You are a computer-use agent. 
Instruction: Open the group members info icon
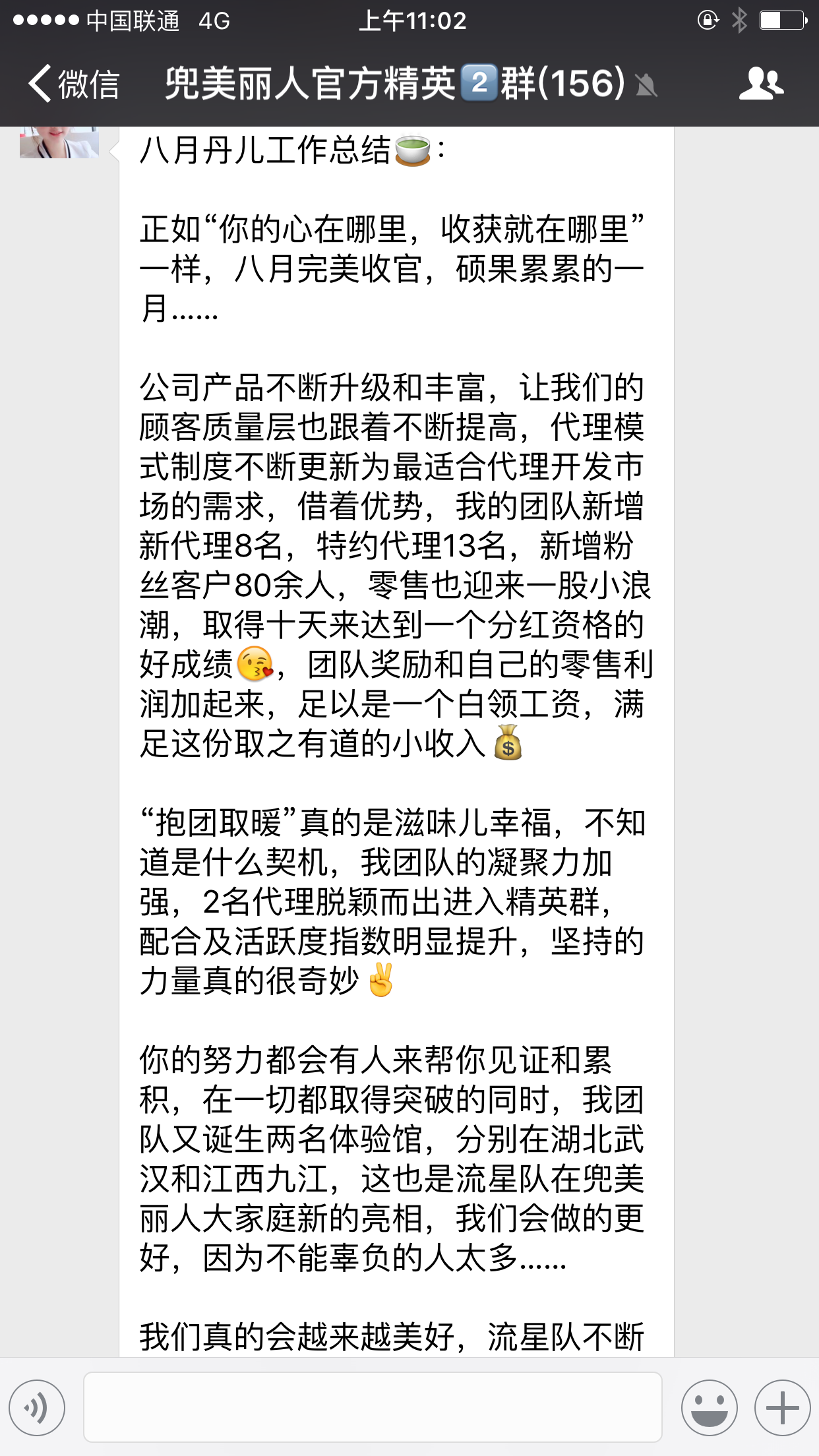[761, 84]
